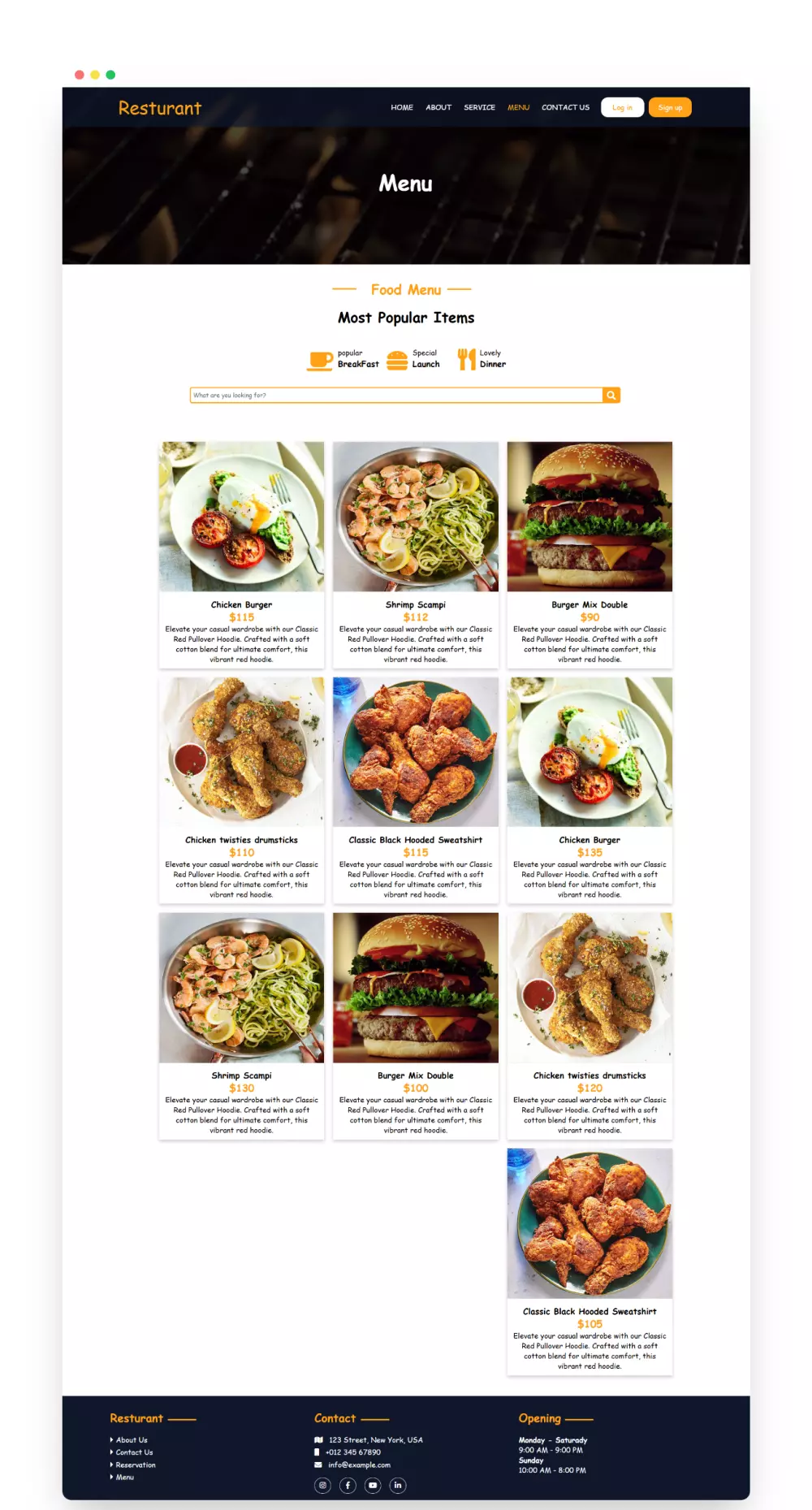Tap the orange Sign up button

click(670, 107)
